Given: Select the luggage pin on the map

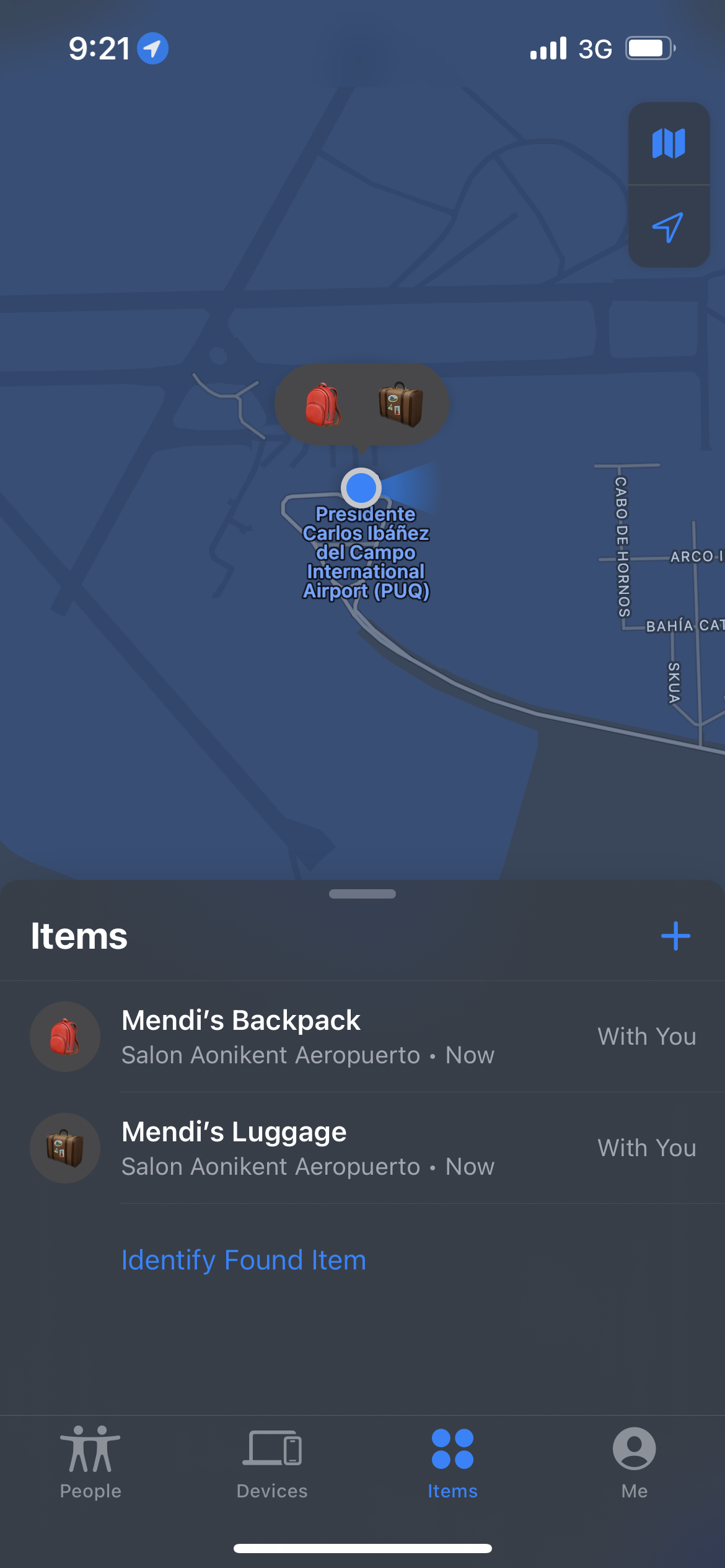Looking at the screenshot, I should click(x=401, y=404).
